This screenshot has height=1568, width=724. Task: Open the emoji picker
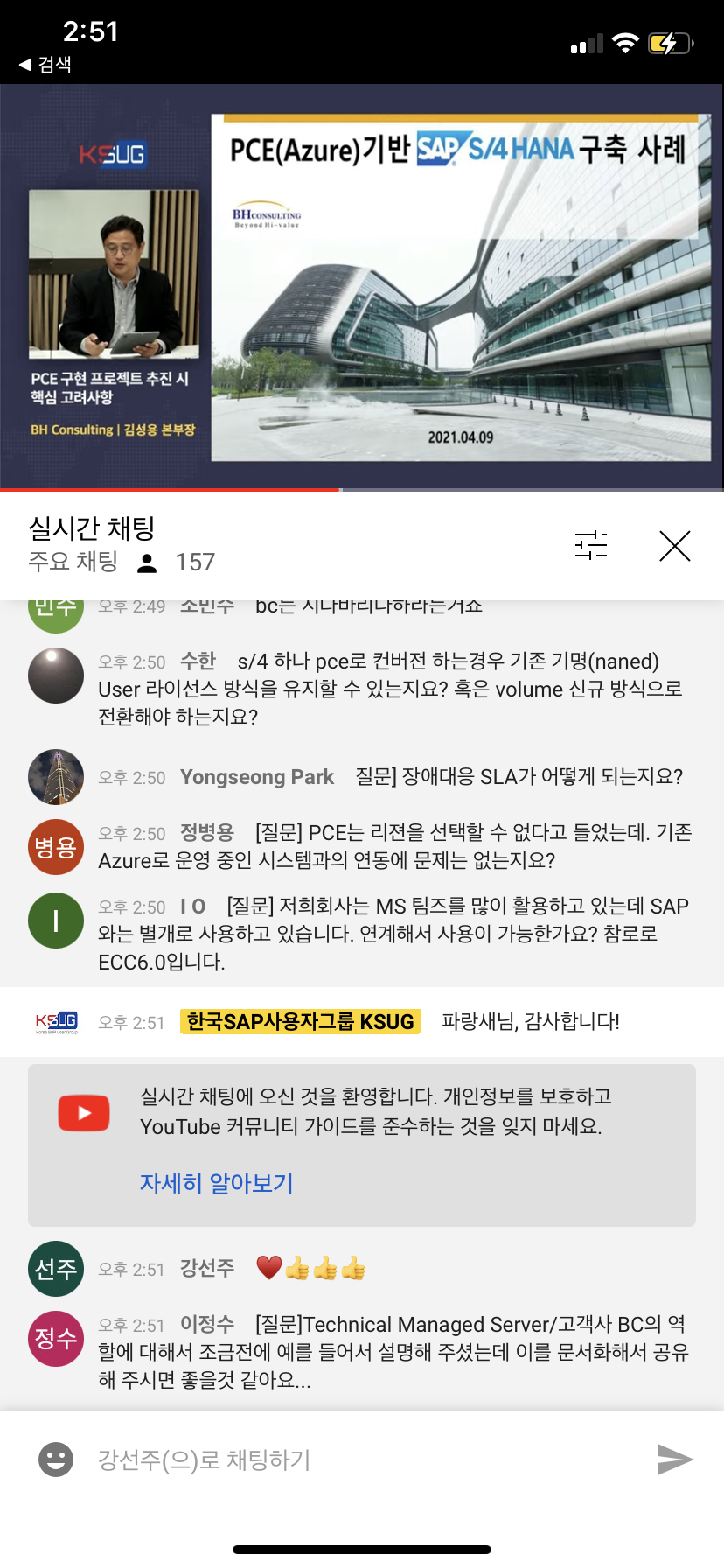(56, 1459)
